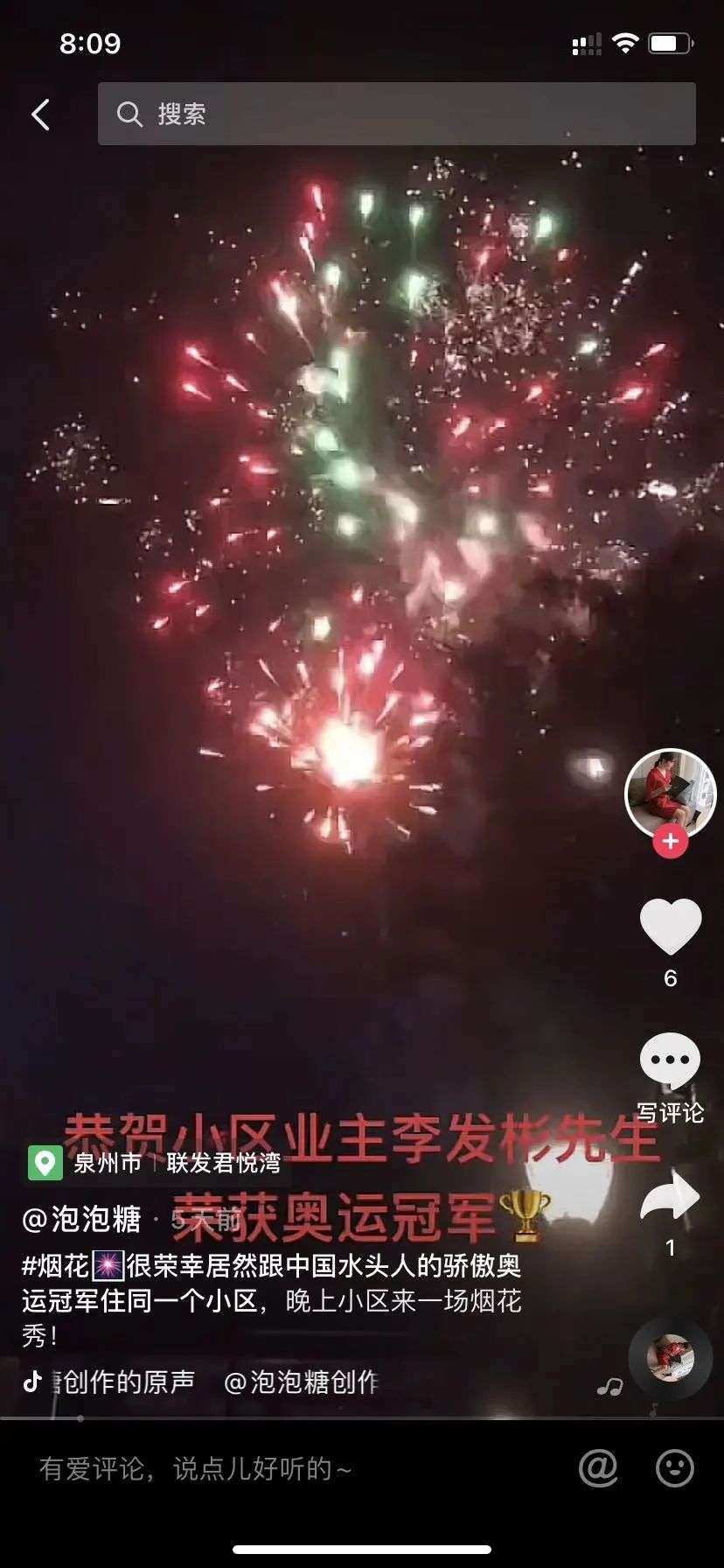Open comments via 写评论 bubble
This screenshot has height=1568, width=724.
(671, 1060)
